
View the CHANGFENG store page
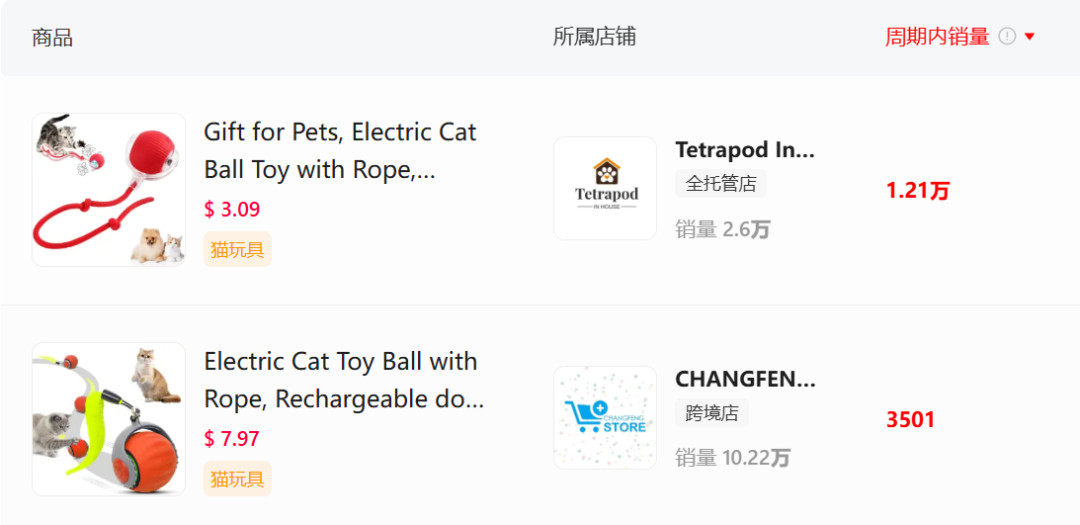(745, 379)
